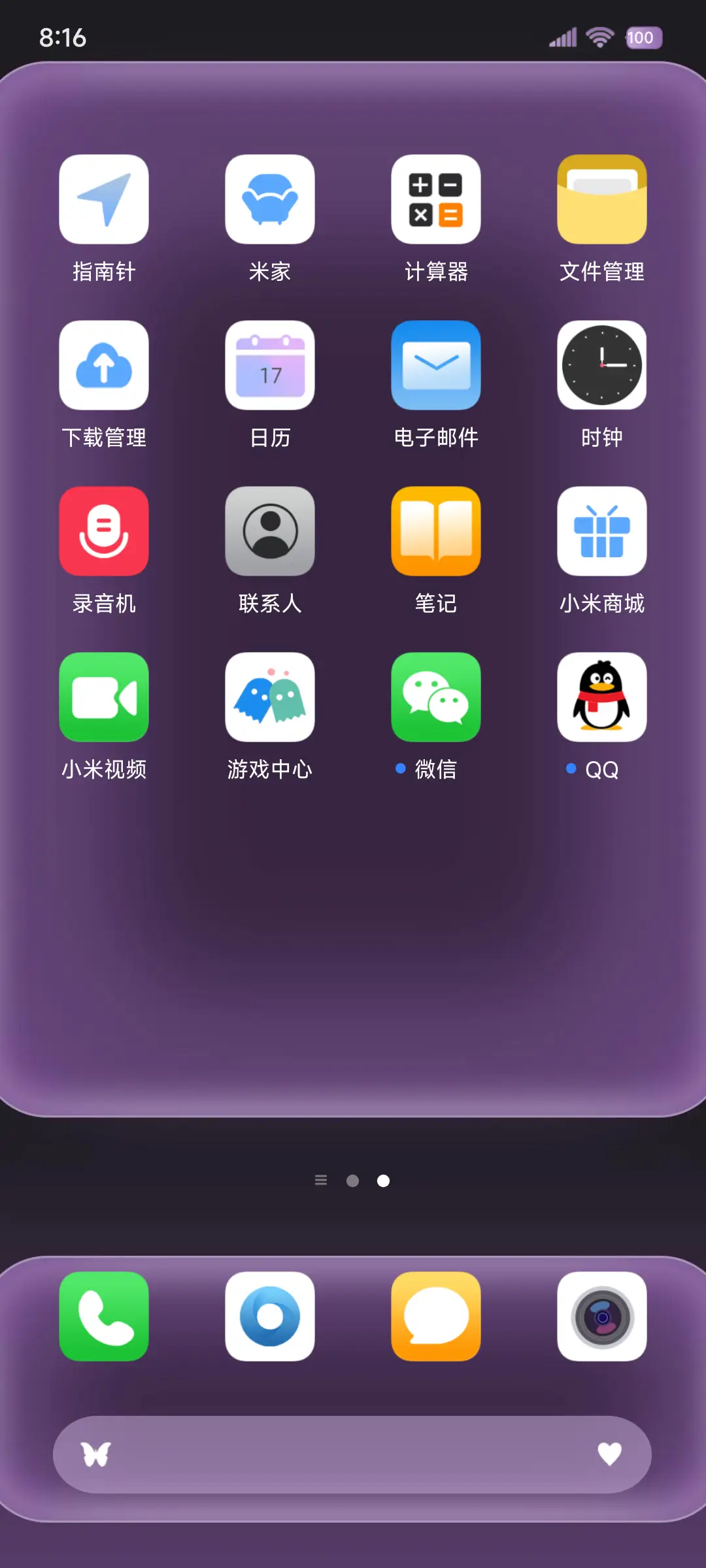Screen dimensions: 706x1568
Task: Open 联系人 contacts
Action: [x=270, y=531]
